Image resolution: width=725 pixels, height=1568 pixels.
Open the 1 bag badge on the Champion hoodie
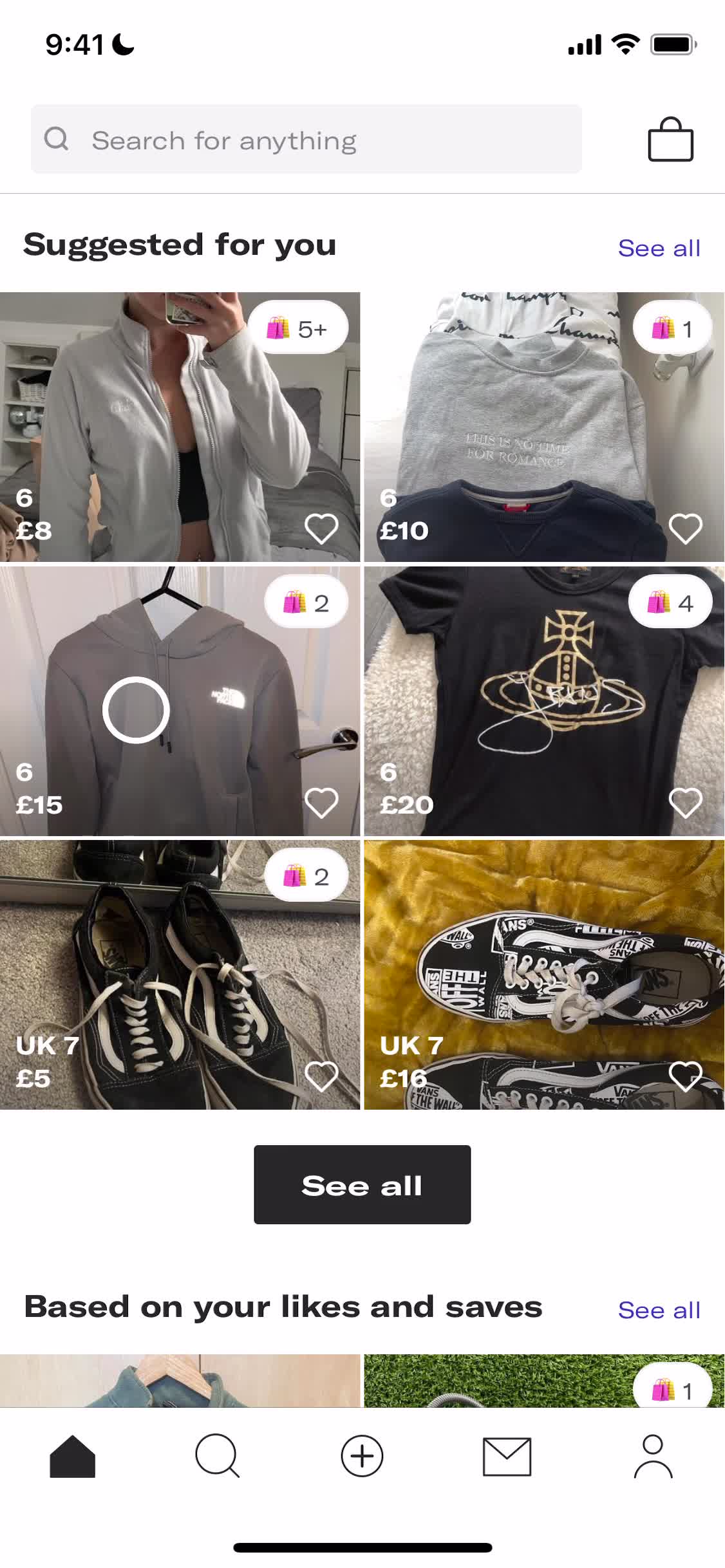(x=673, y=327)
